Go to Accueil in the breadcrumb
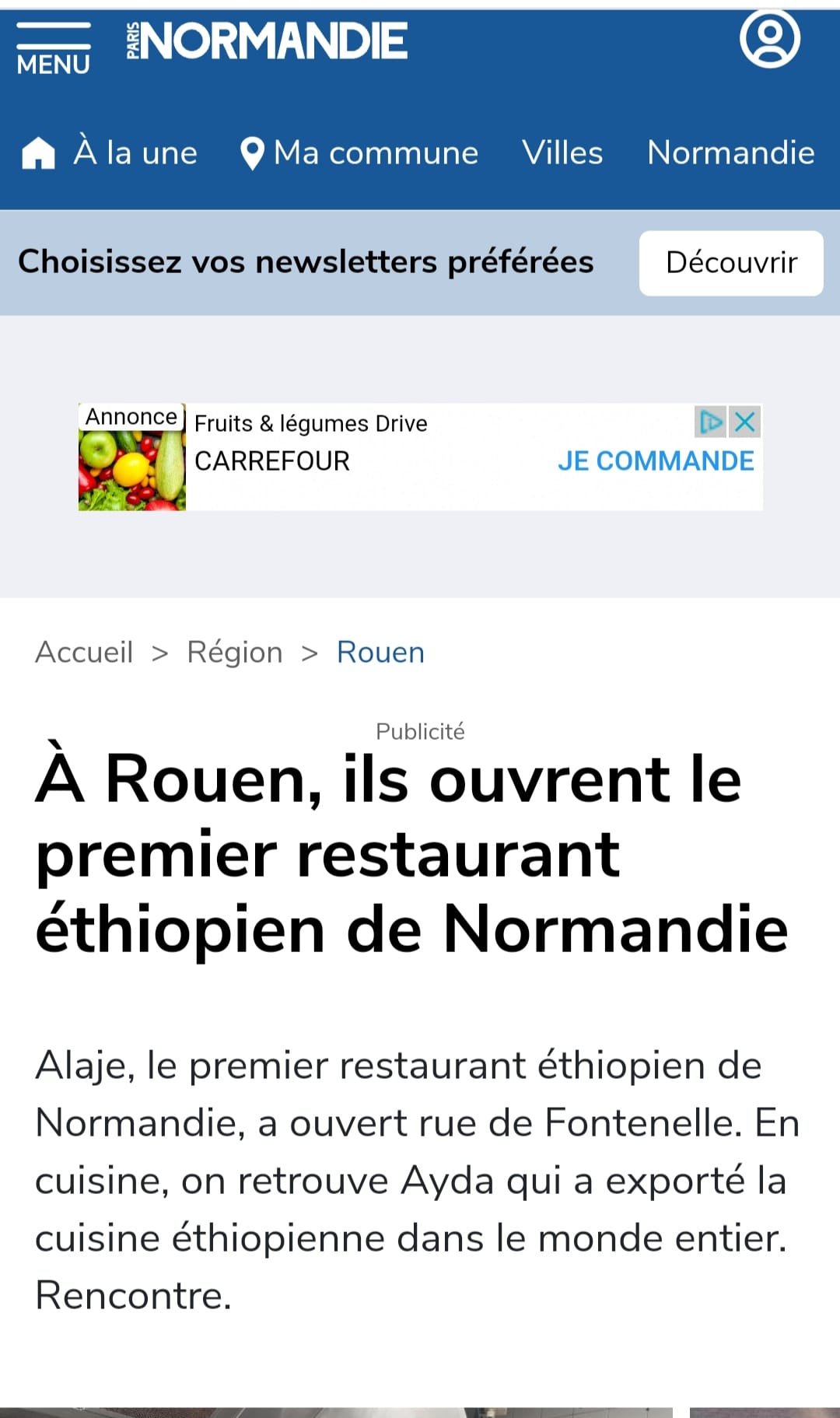This screenshot has width=840, height=1418. click(84, 652)
